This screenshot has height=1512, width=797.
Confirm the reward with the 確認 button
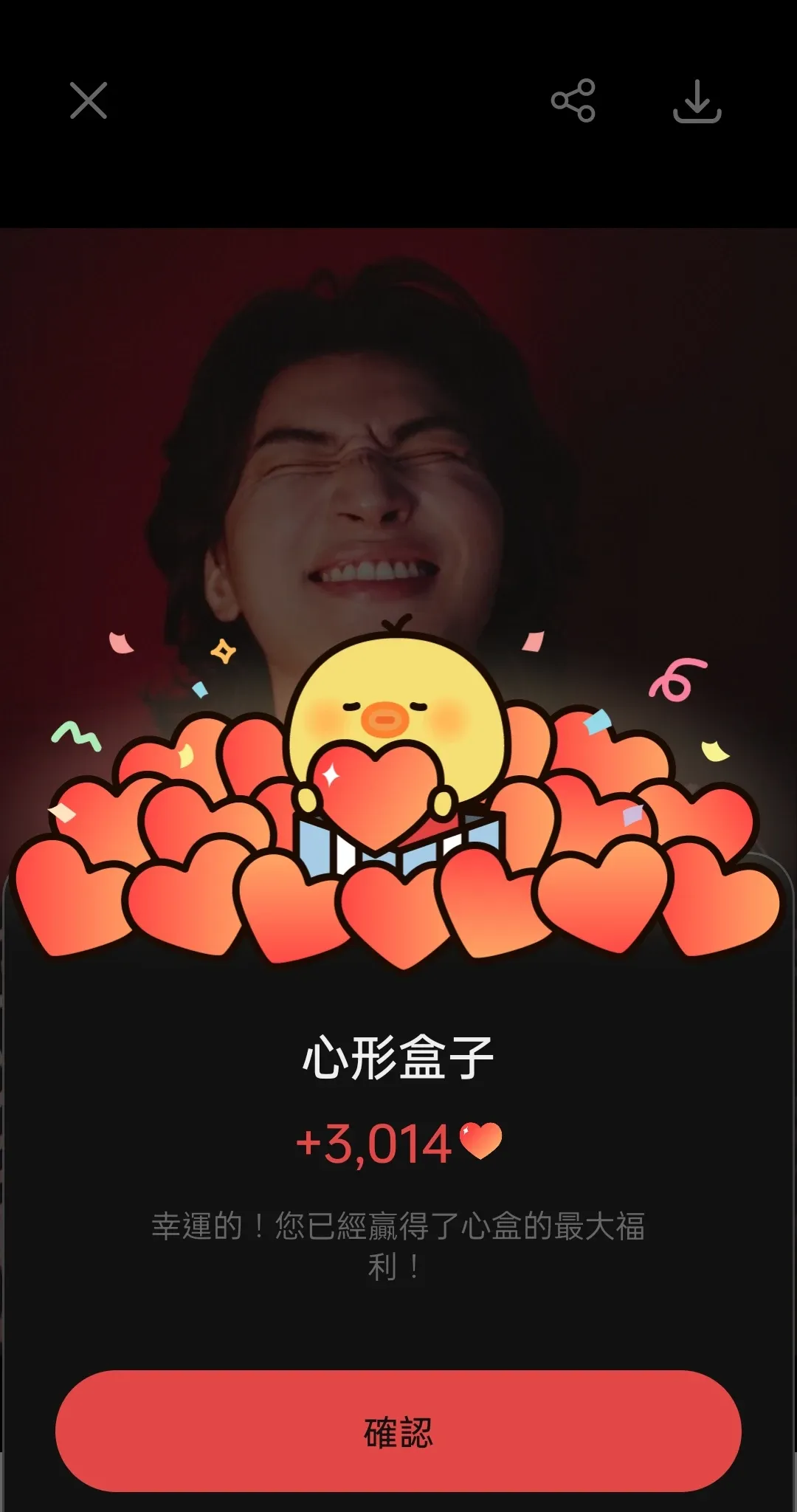398,1431
